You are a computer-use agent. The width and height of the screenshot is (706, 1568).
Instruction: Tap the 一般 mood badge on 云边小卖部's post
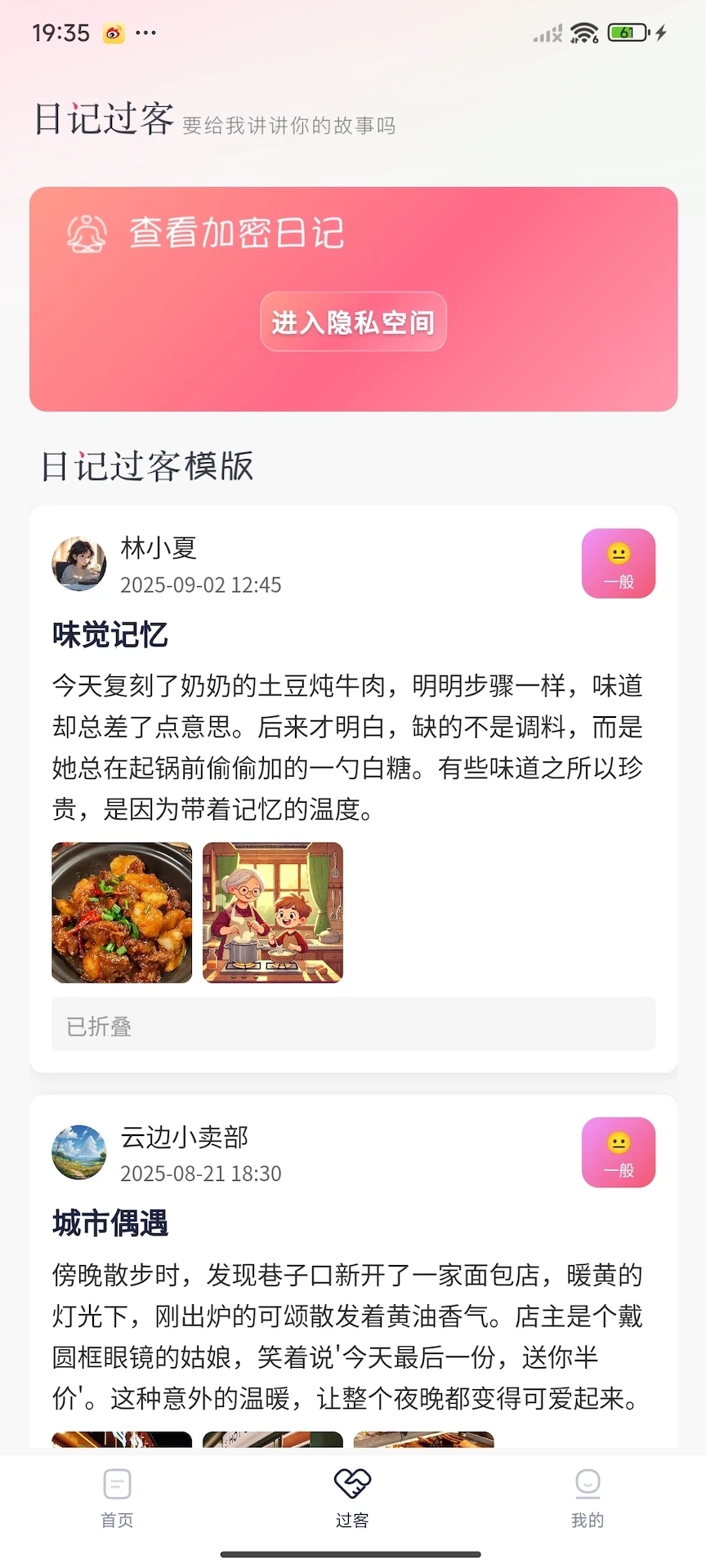point(618,1152)
